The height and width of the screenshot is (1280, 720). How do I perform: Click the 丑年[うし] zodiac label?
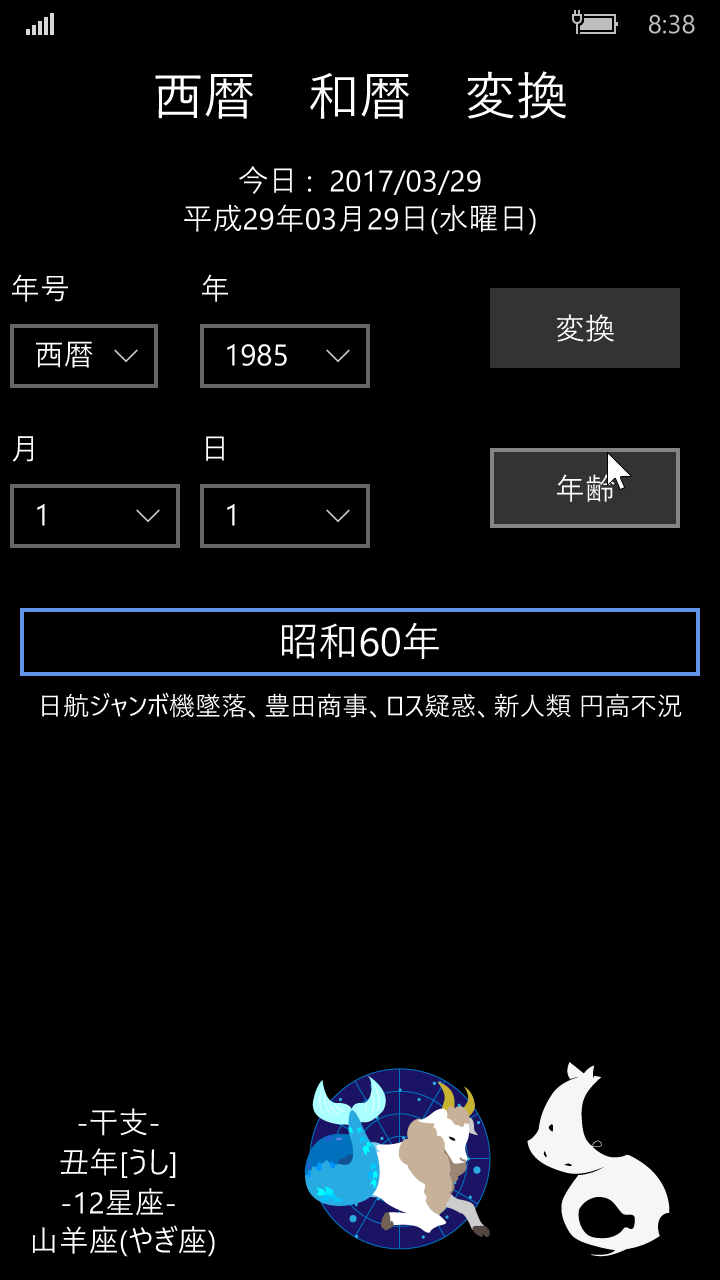coord(120,1163)
